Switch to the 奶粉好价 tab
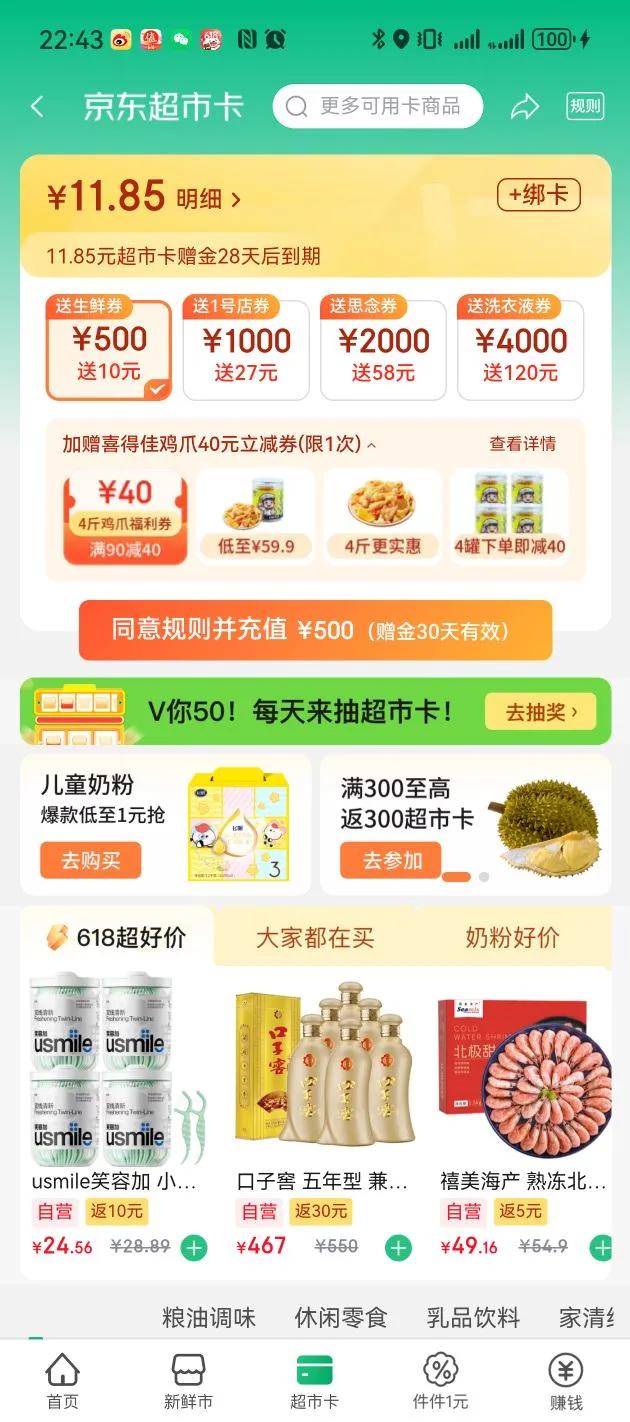This screenshot has height=1422, width=630. [x=512, y=938]
